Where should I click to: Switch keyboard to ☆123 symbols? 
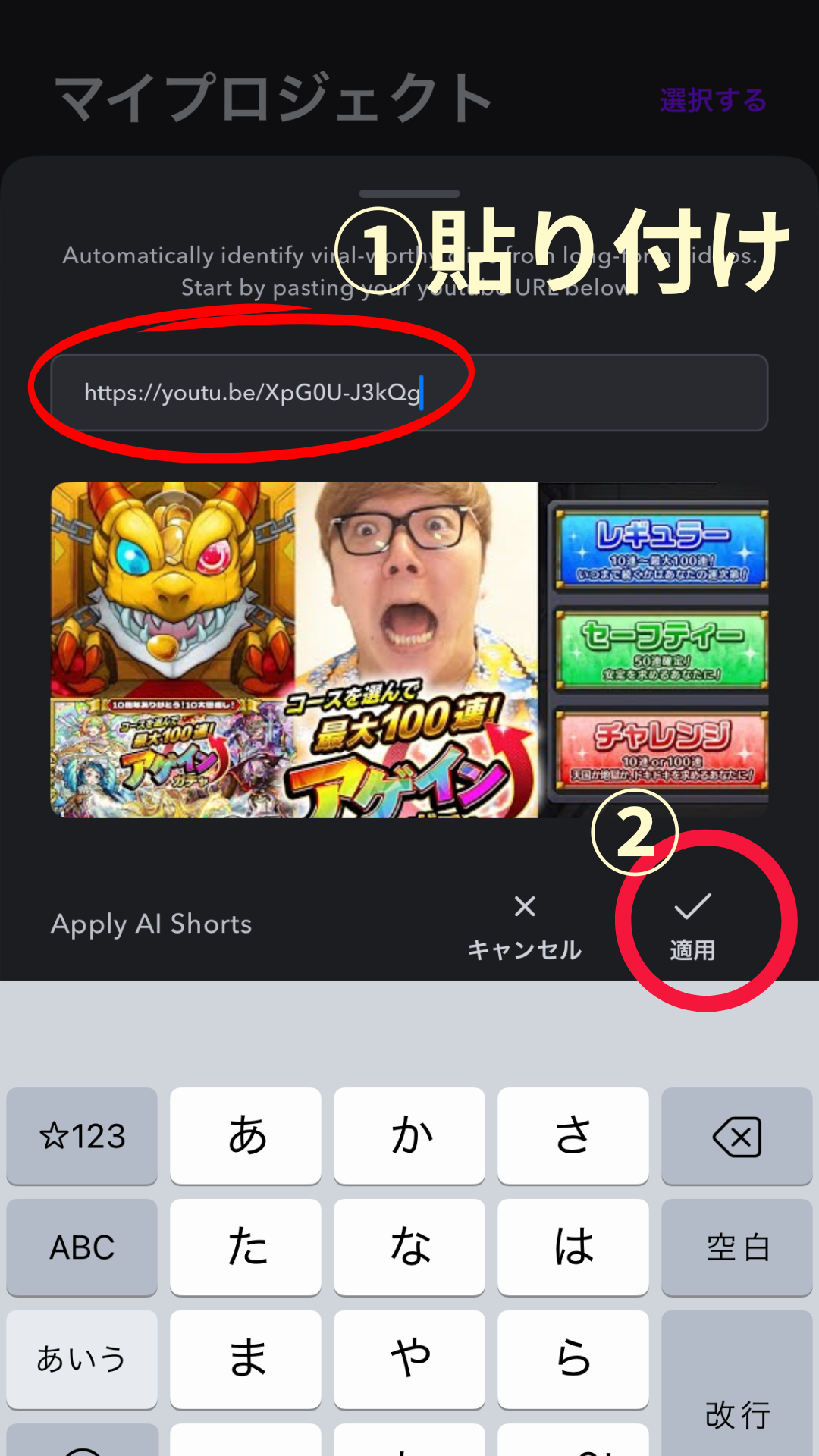click(x=82, y=1136)
